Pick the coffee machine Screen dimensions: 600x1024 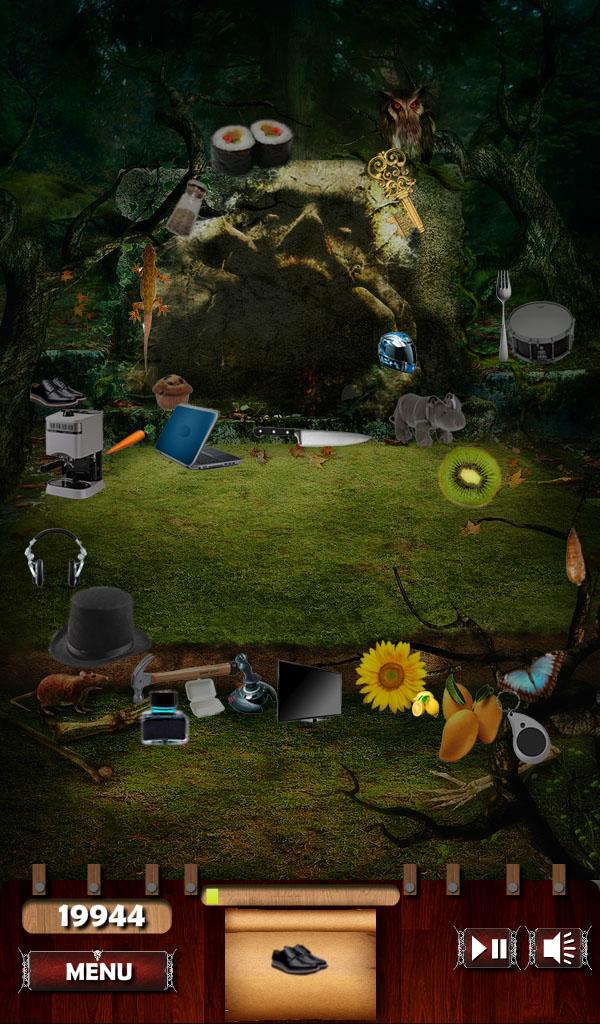click(x=74, y=453)
